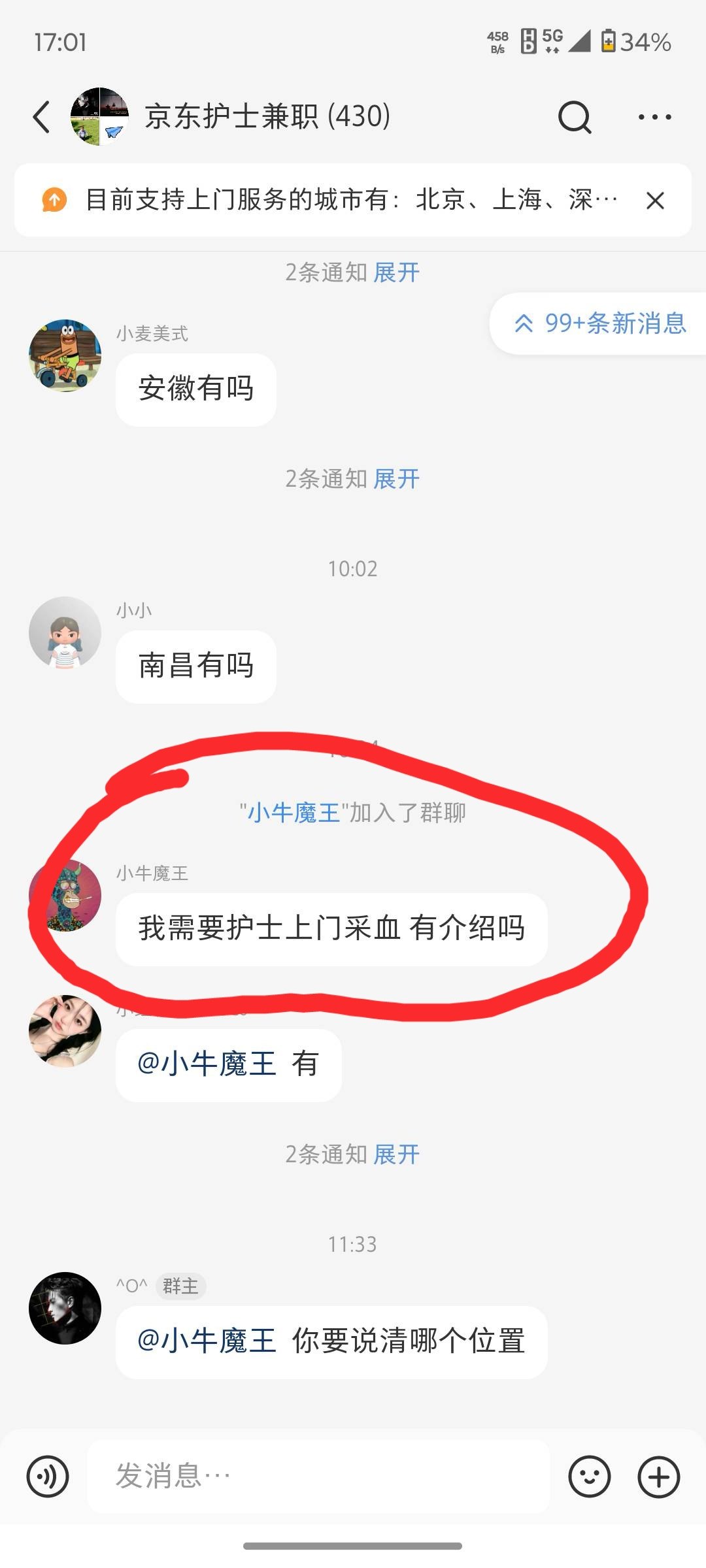This screenshot has width=706, height=1568.
Task: Jump to 99+ new messages
Action: coord(600,323)
